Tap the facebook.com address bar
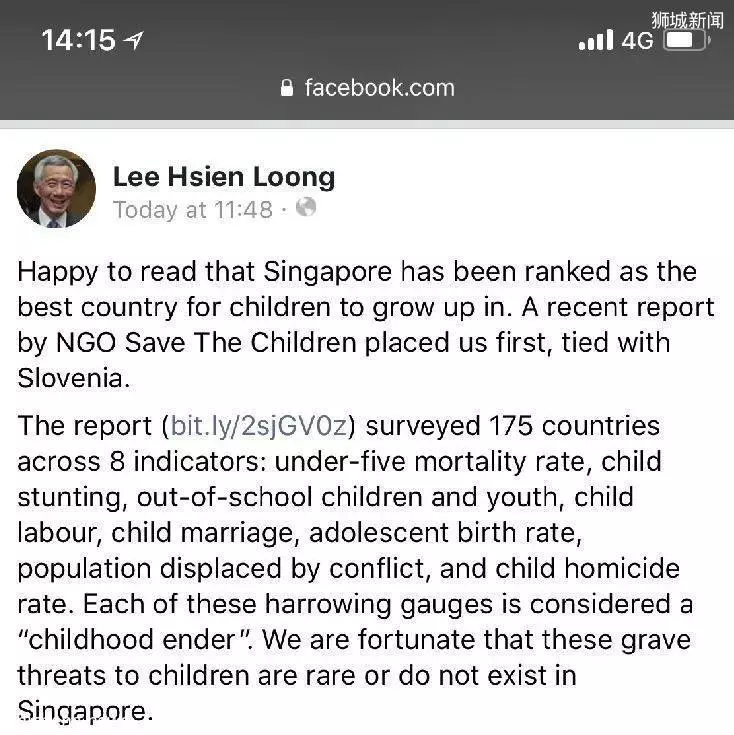The image size is (734, 735). coord(368,88)
